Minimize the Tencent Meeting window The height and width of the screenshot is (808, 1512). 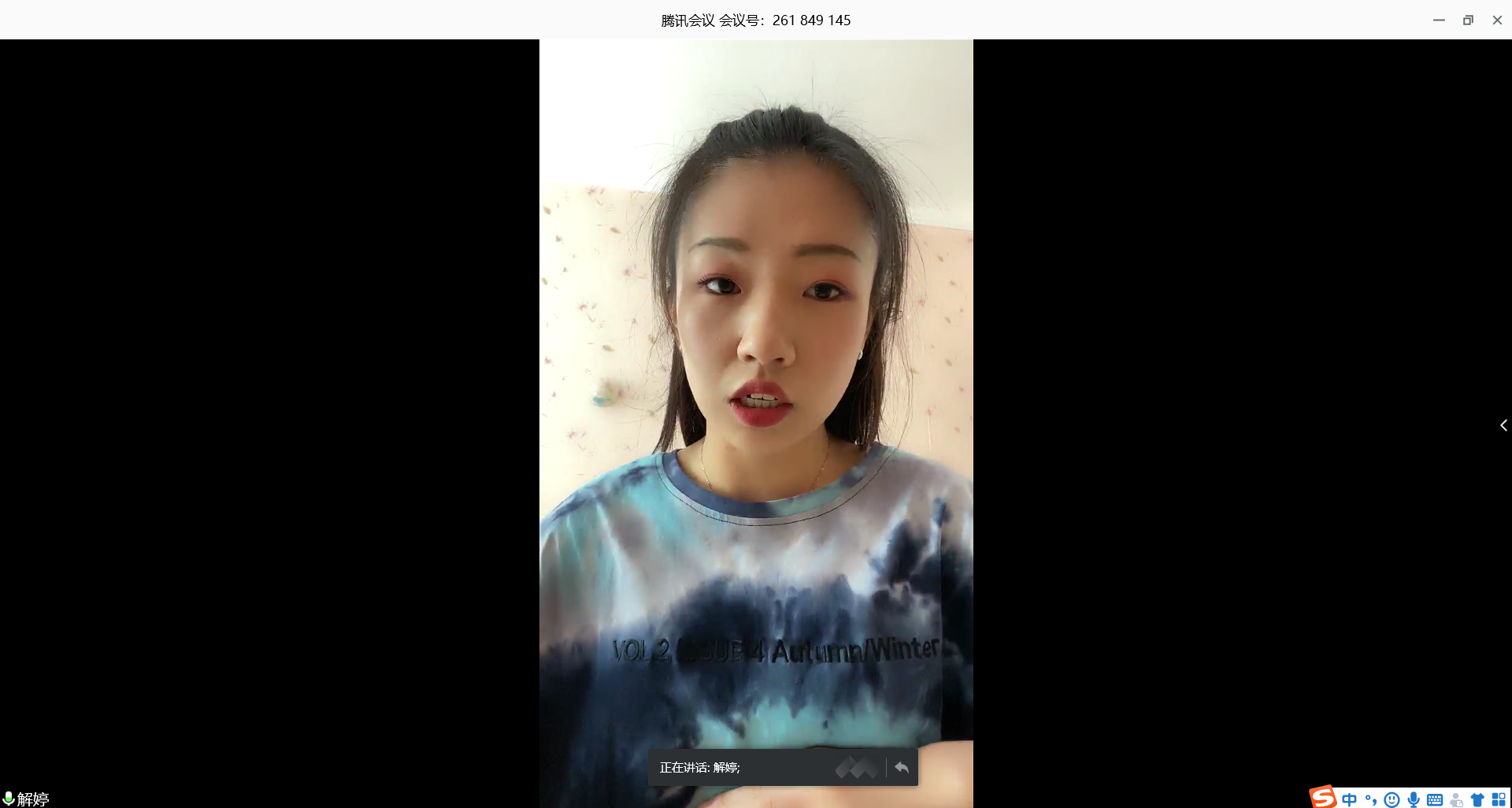[x=1439, y=20]
